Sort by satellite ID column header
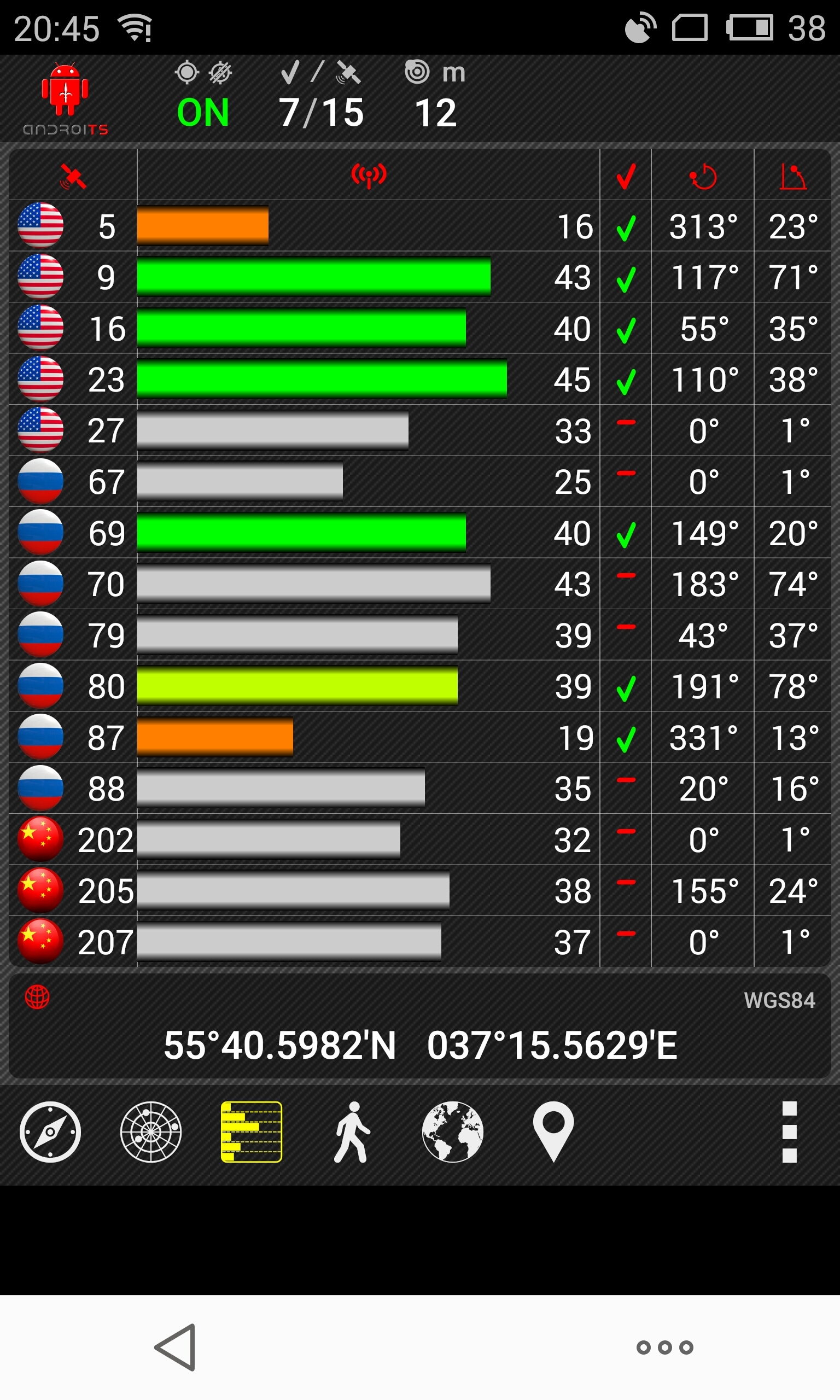 73,177
